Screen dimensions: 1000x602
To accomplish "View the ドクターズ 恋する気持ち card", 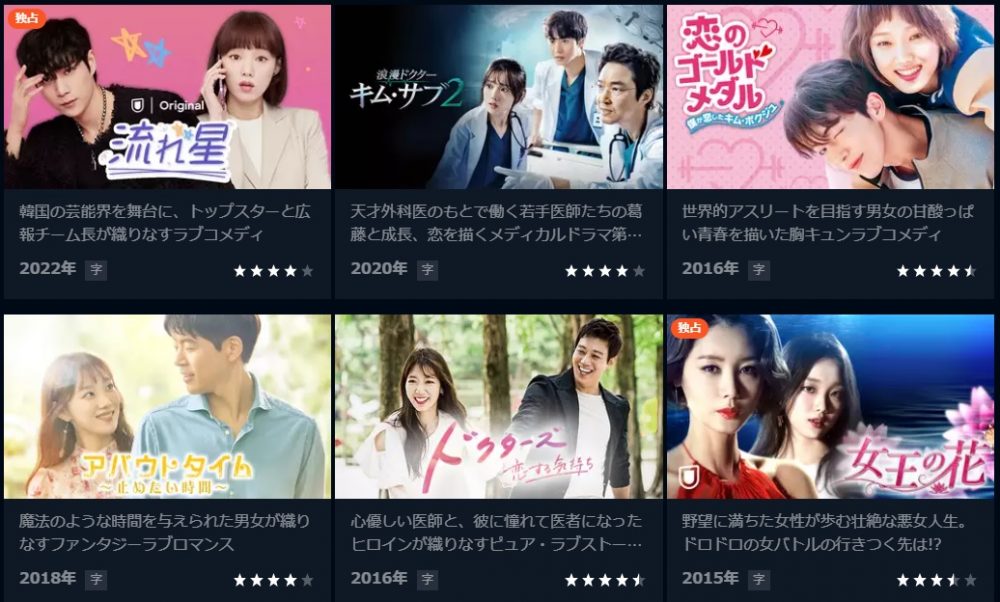I will click(498, 407).
